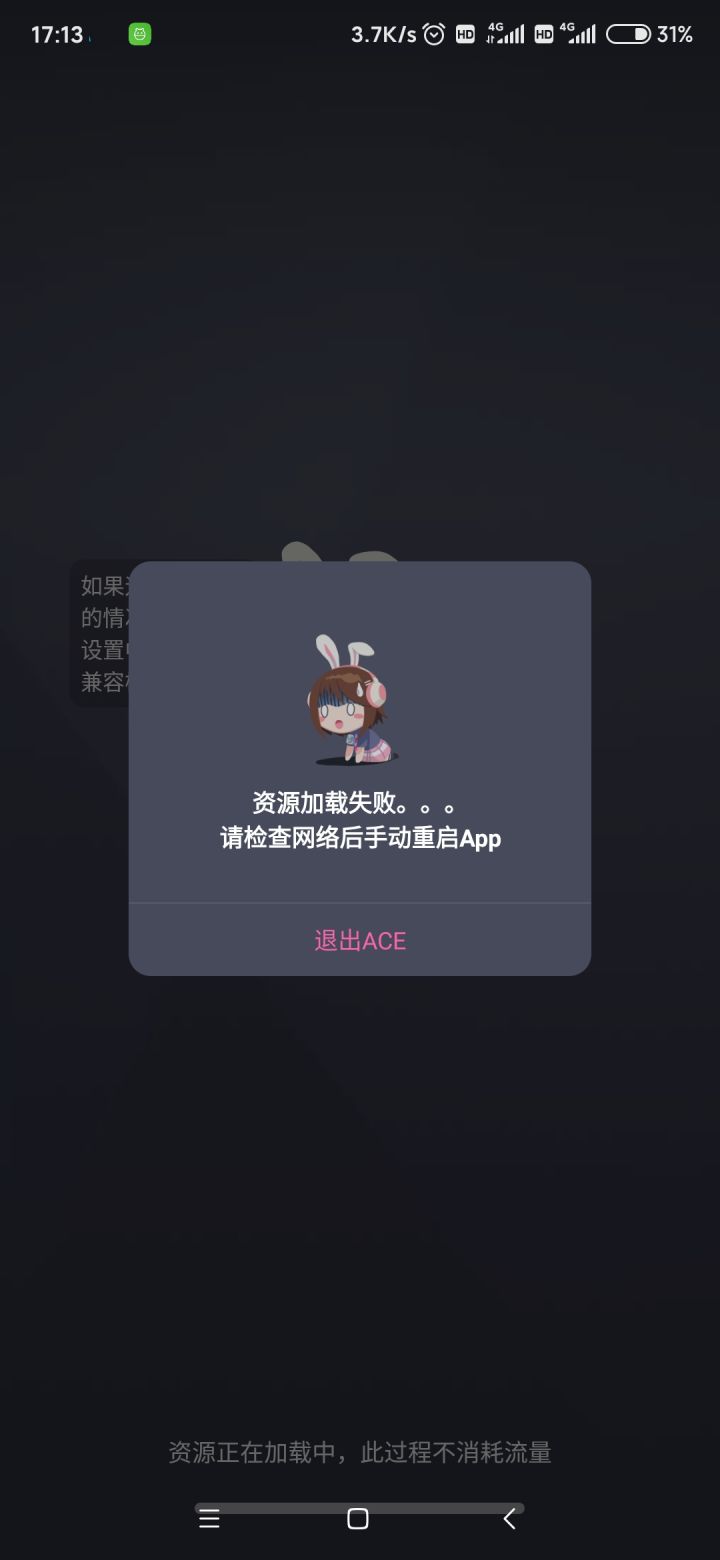Tap the clock showing 17:13
Viewport: 720px width, 1560px height.
[55, 34]
